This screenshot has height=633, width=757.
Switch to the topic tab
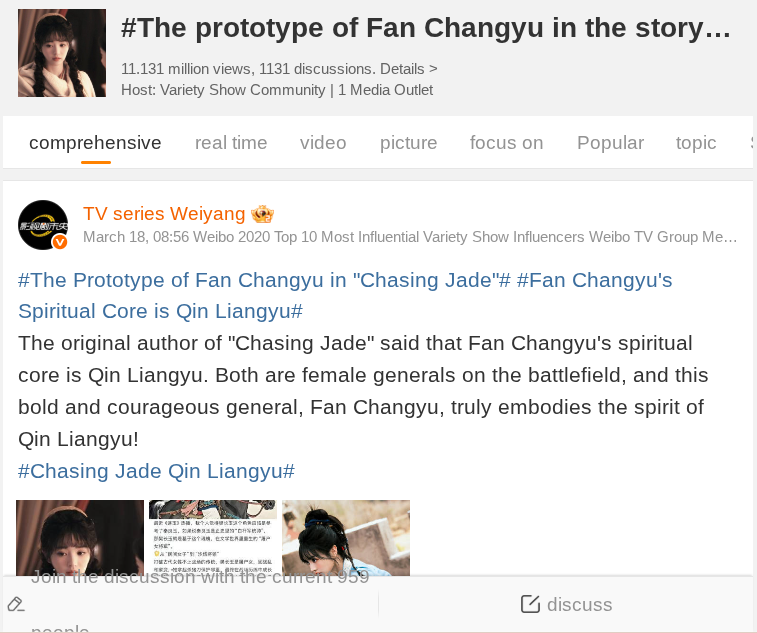pos(696,143)
